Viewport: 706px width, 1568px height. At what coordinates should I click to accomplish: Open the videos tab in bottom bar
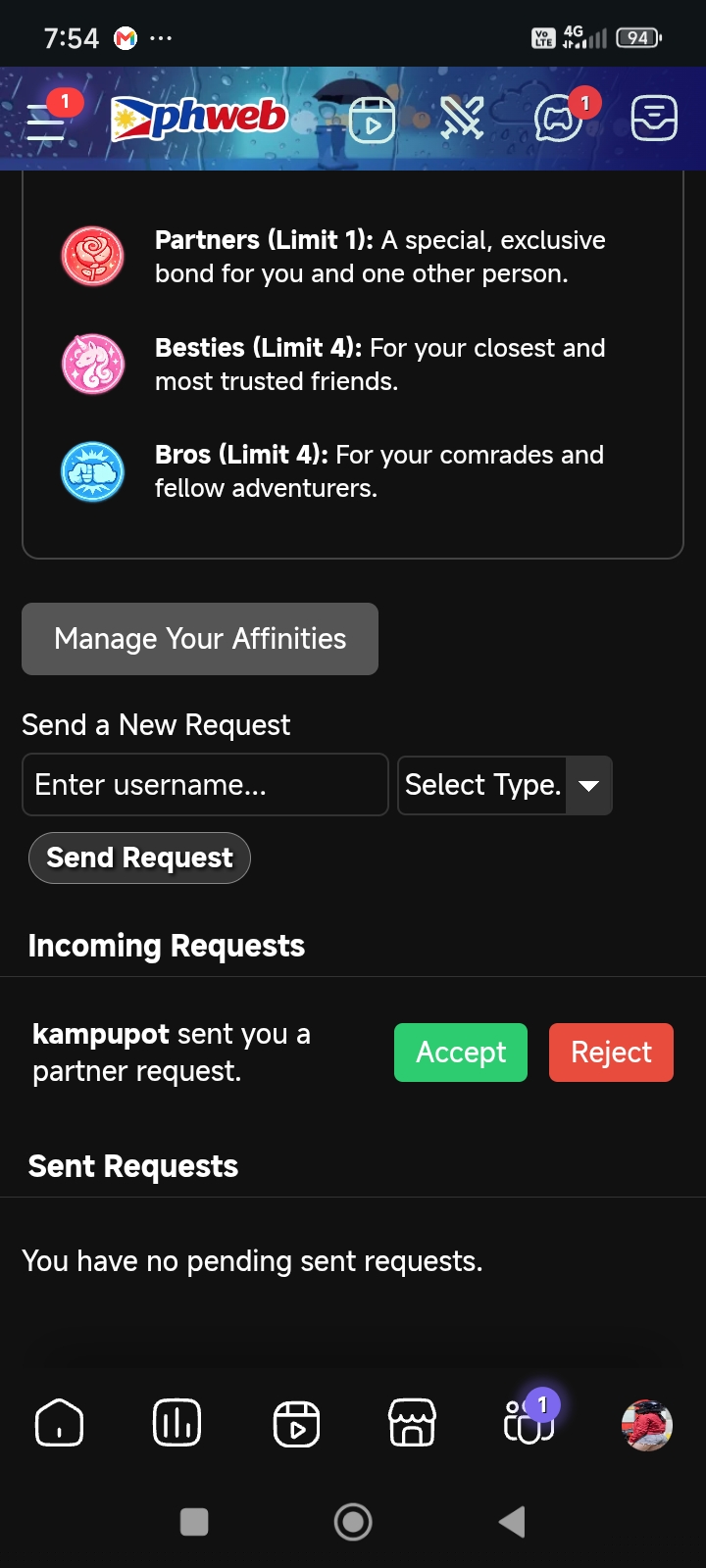[296, 1423]
